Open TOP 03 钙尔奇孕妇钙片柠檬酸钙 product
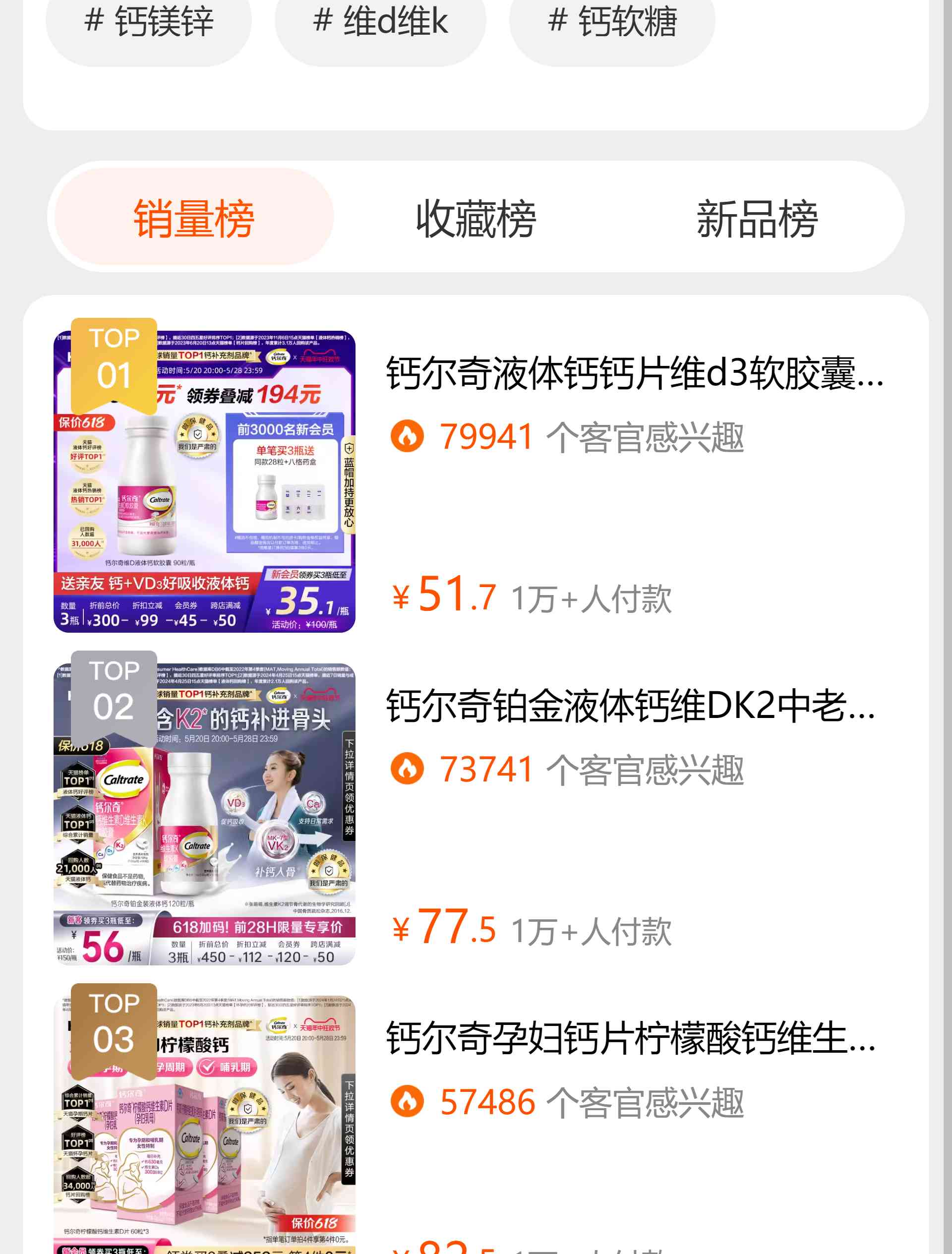 point(631,1039)
